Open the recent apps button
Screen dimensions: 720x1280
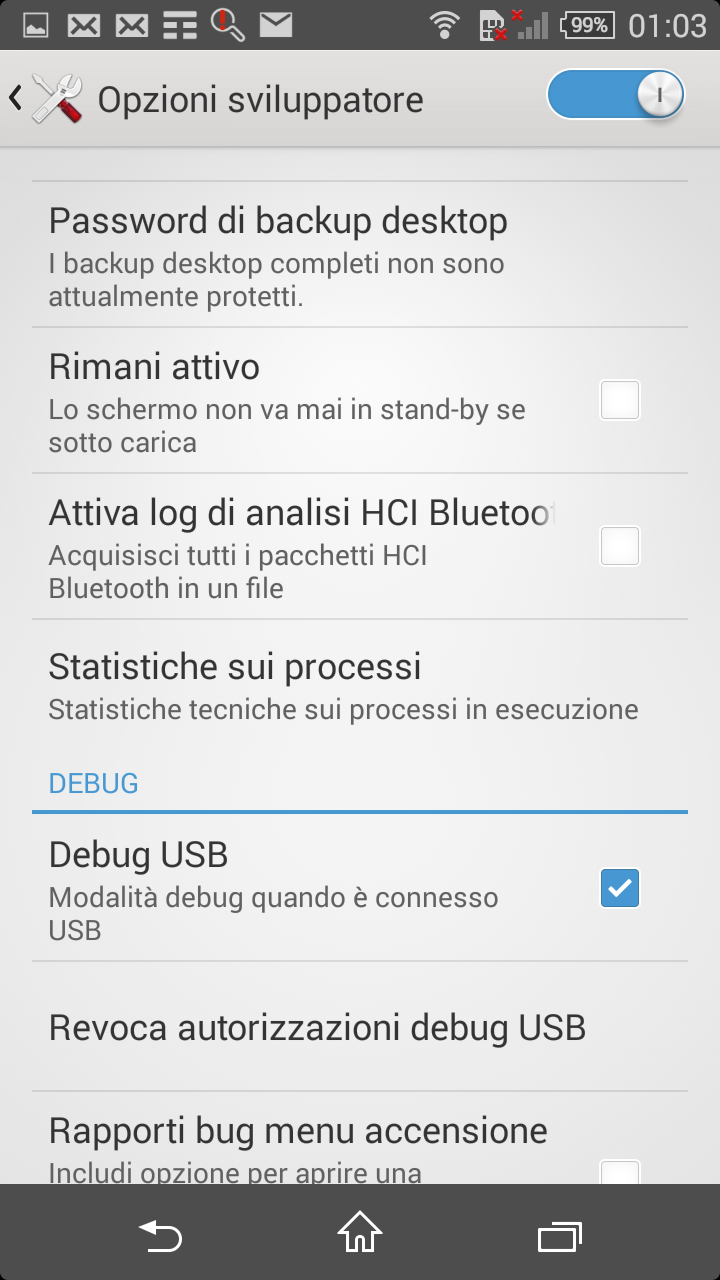(559, 1236)
